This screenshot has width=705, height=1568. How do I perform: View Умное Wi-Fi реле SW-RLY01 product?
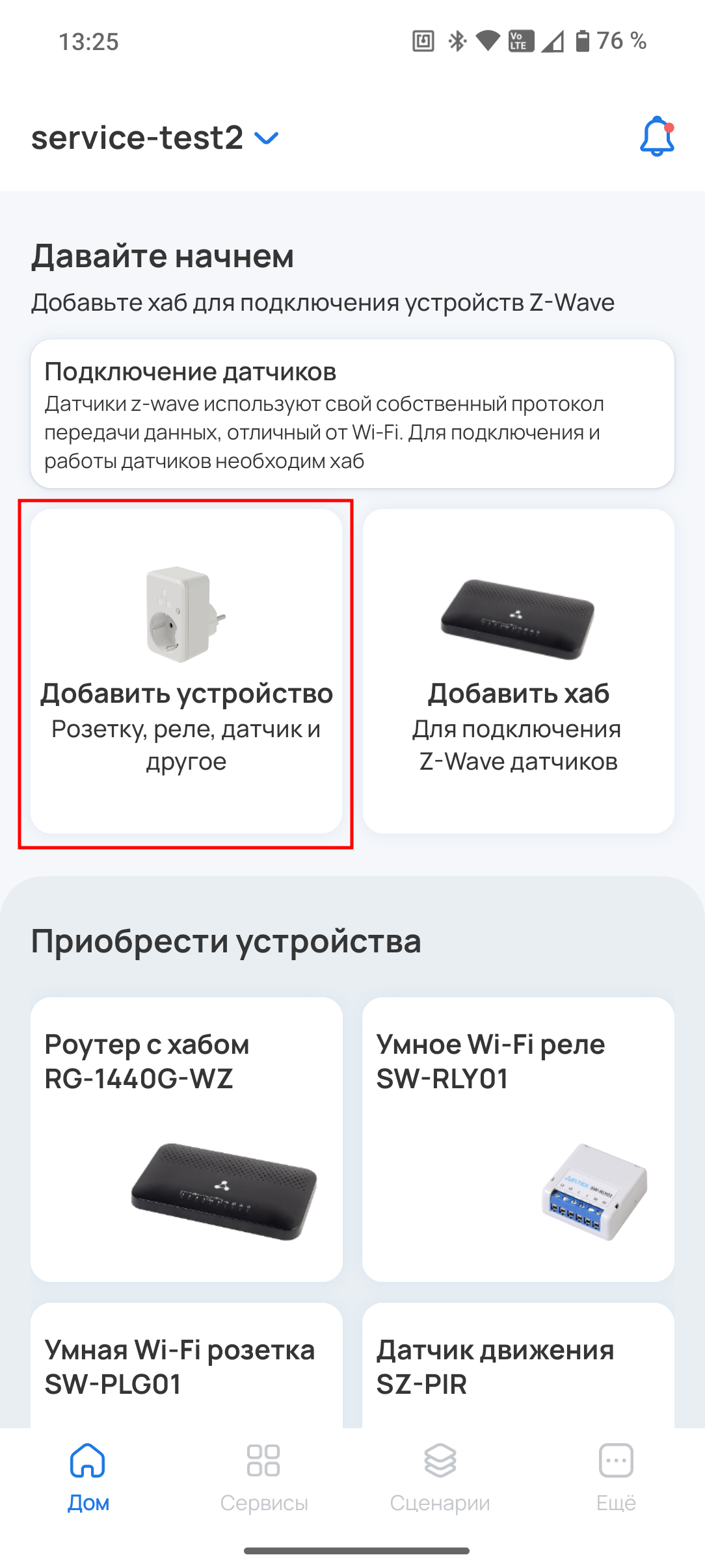coord(518,1139)
